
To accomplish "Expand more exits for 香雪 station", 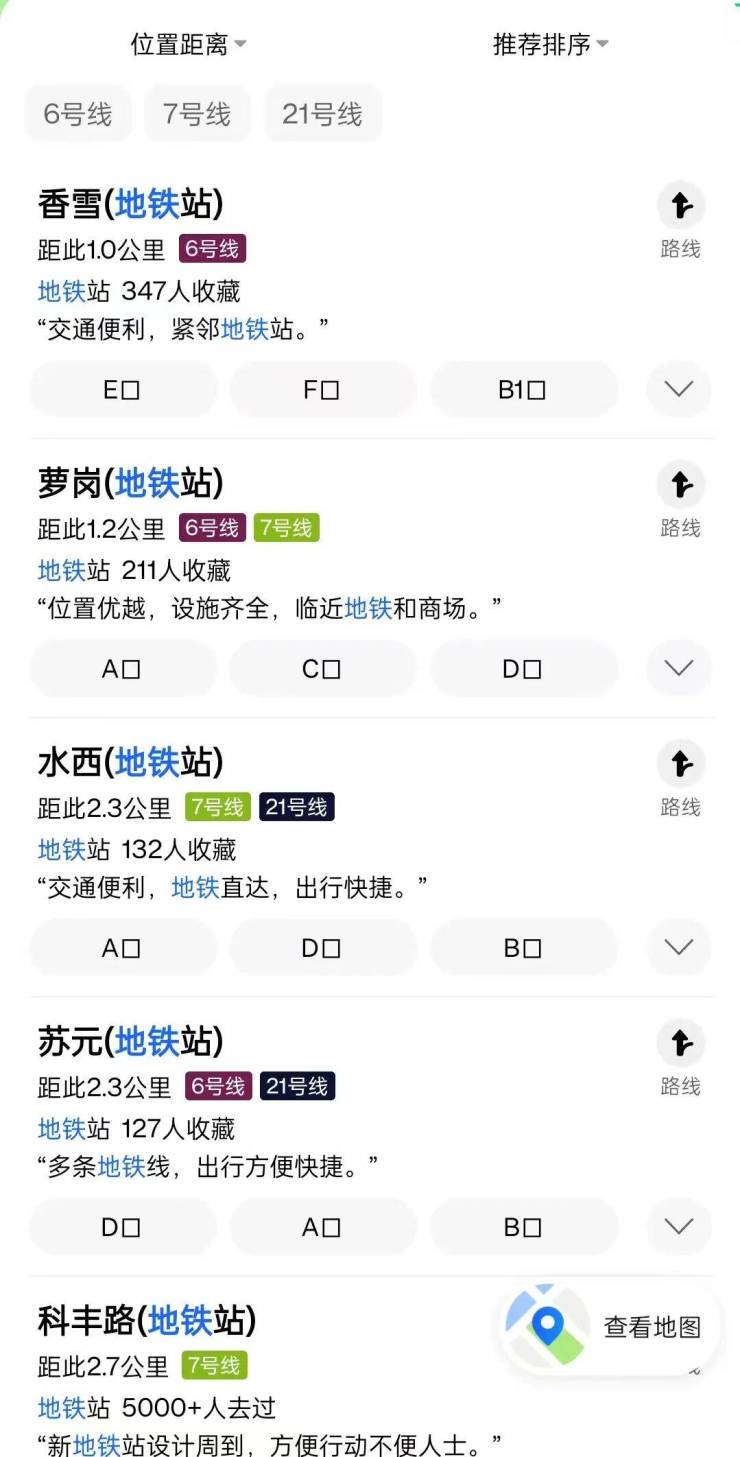I will 679,389.
